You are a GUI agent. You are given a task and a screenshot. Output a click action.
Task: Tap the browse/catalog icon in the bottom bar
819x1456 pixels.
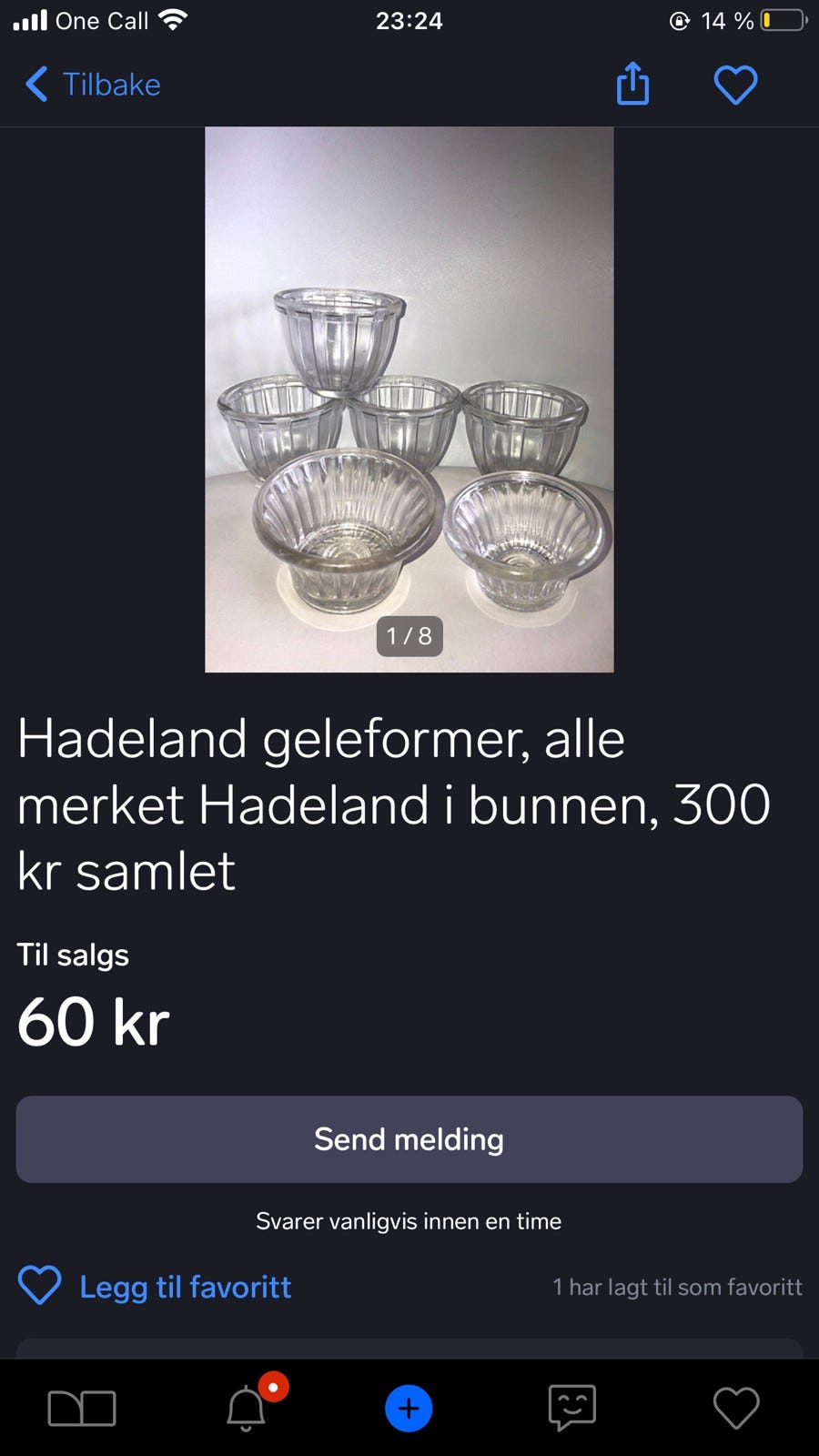82,1408
